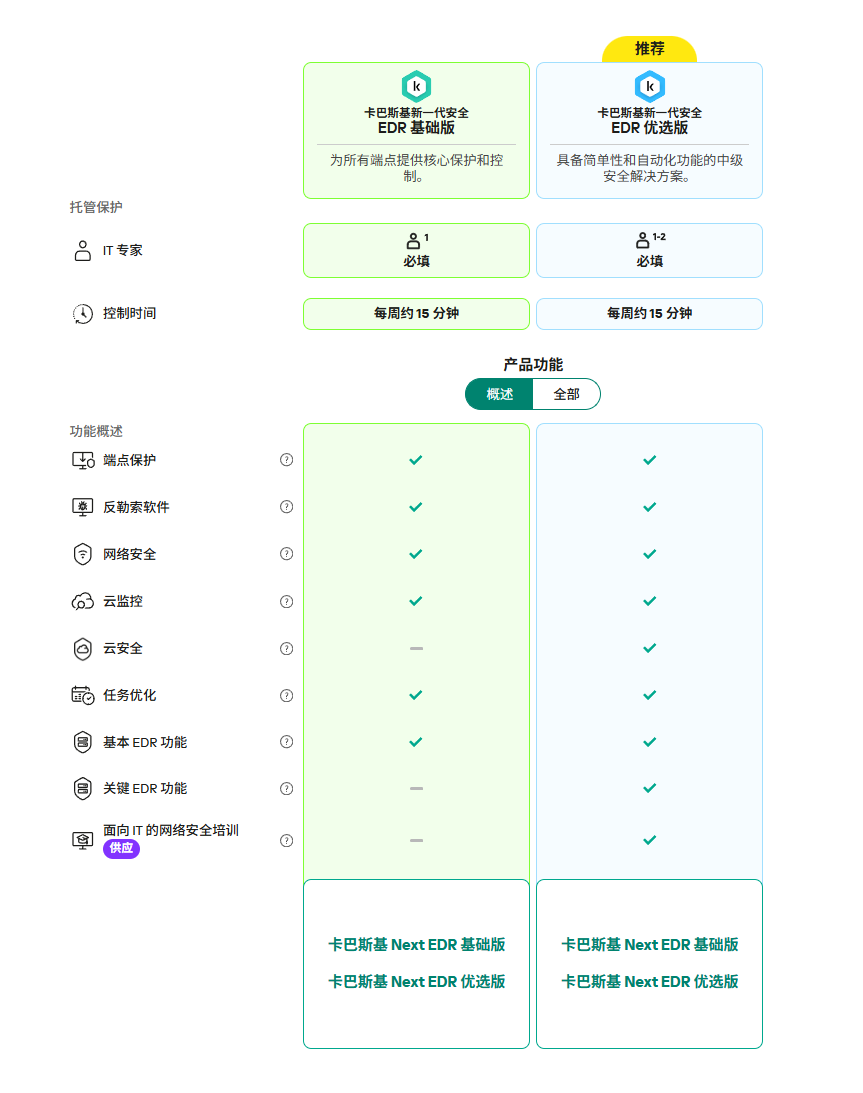The height and width of the screenshot is (1093, 863).
Task: Show info for 关键 EDR 功能
Action: click(287, 788)
